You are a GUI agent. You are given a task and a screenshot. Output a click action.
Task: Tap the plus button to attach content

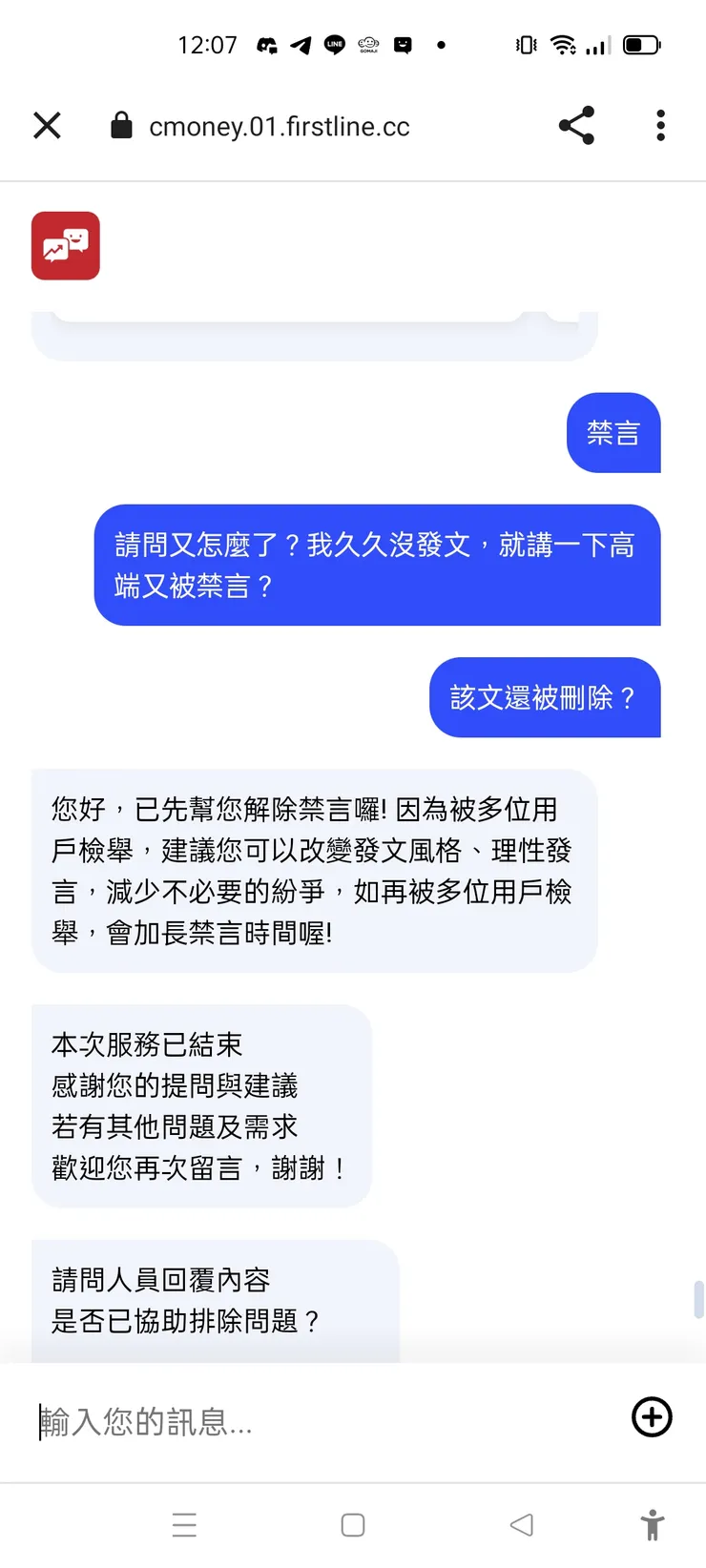652,1417
